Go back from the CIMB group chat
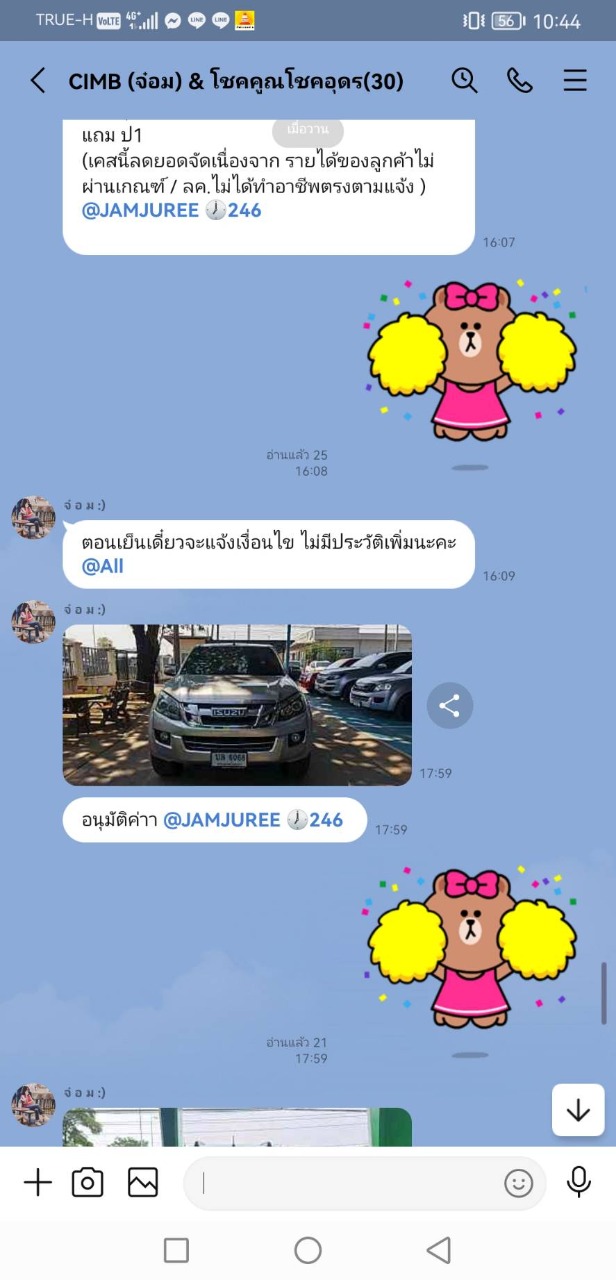616x1280 pixels. [x=38, y=81]
